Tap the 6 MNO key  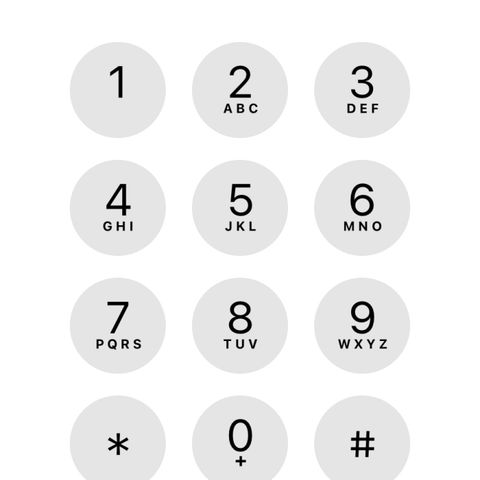(362, 208)
